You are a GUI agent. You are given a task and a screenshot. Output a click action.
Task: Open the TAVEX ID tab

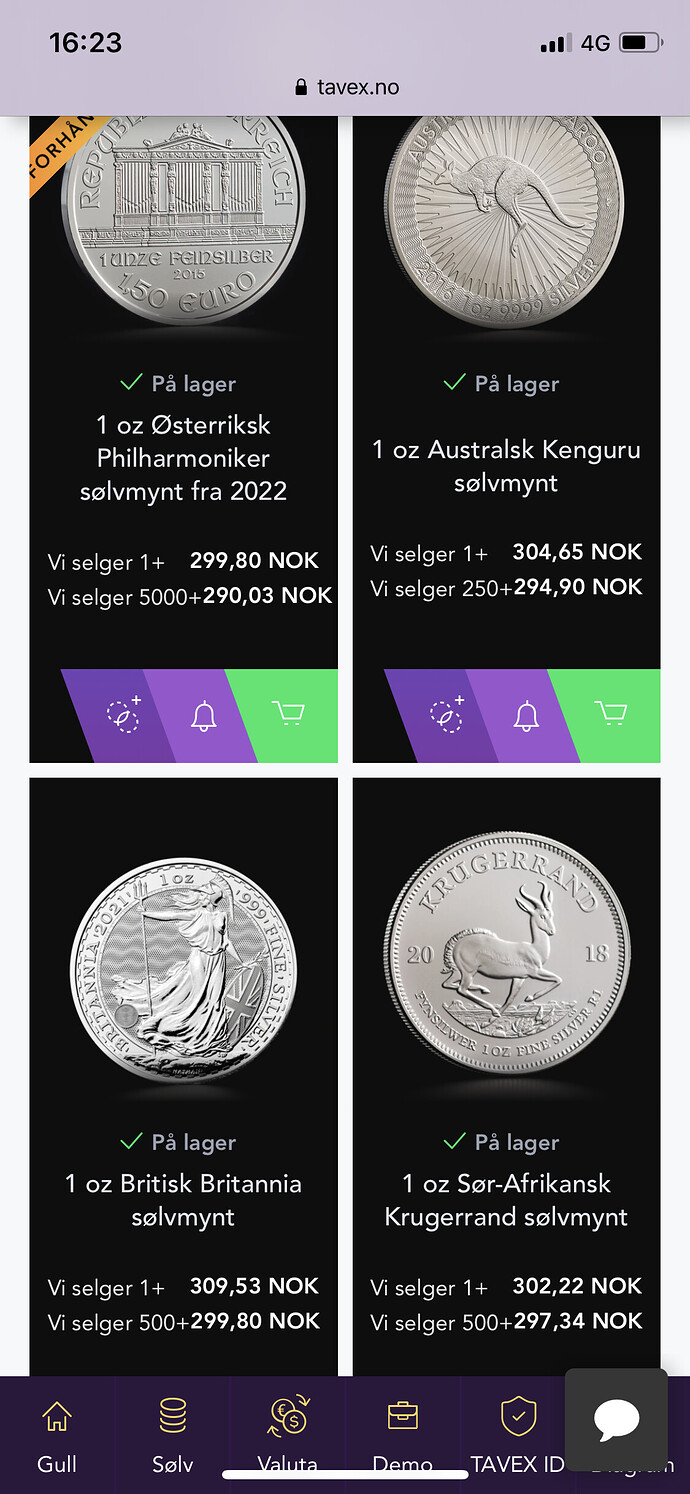pos(518,1436)
